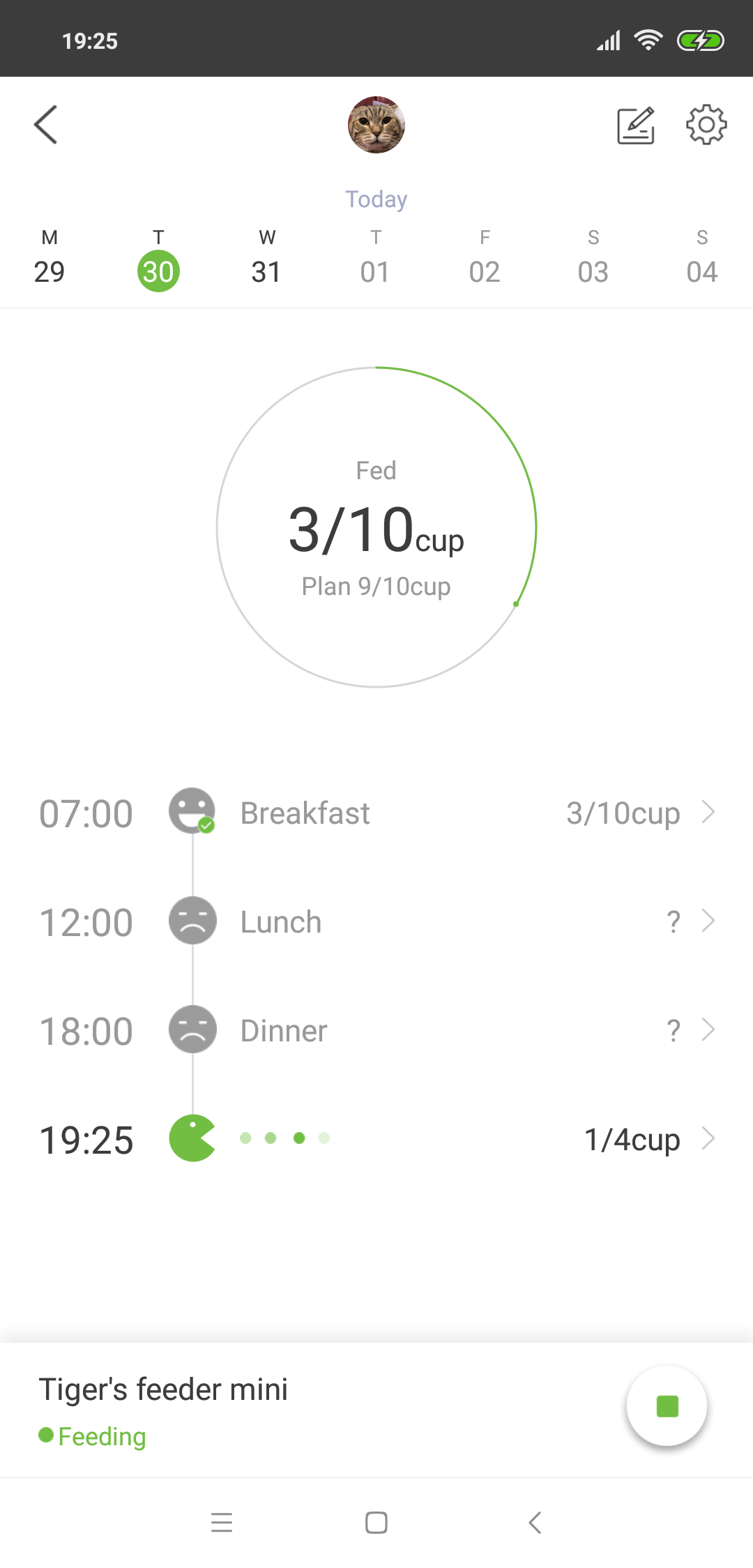Tap the cat profile picture
The image size is (753, 1568).
coord(376,125)
